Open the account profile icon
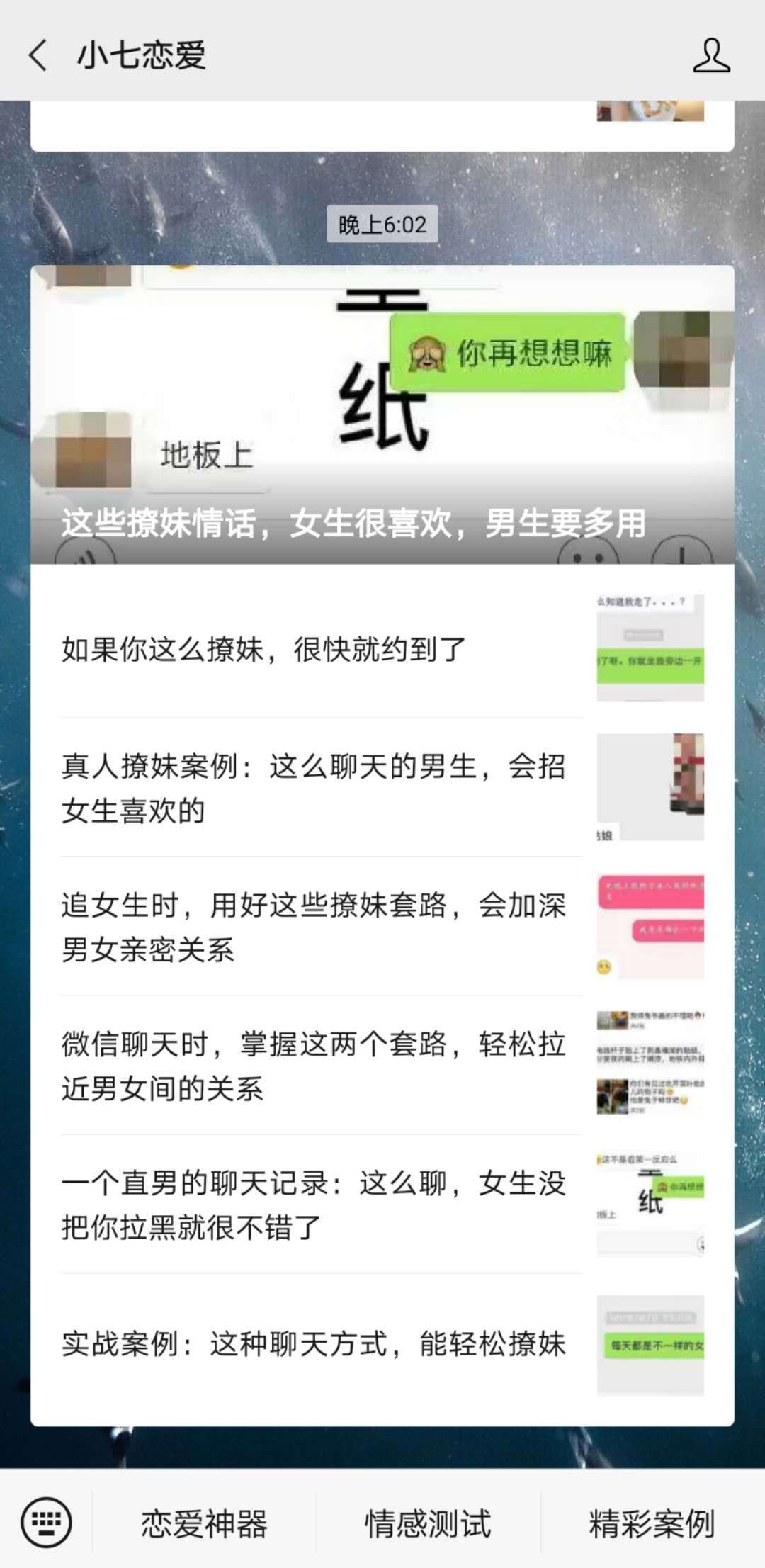Viewport: 765px width, 1568px height. point(711,55)
